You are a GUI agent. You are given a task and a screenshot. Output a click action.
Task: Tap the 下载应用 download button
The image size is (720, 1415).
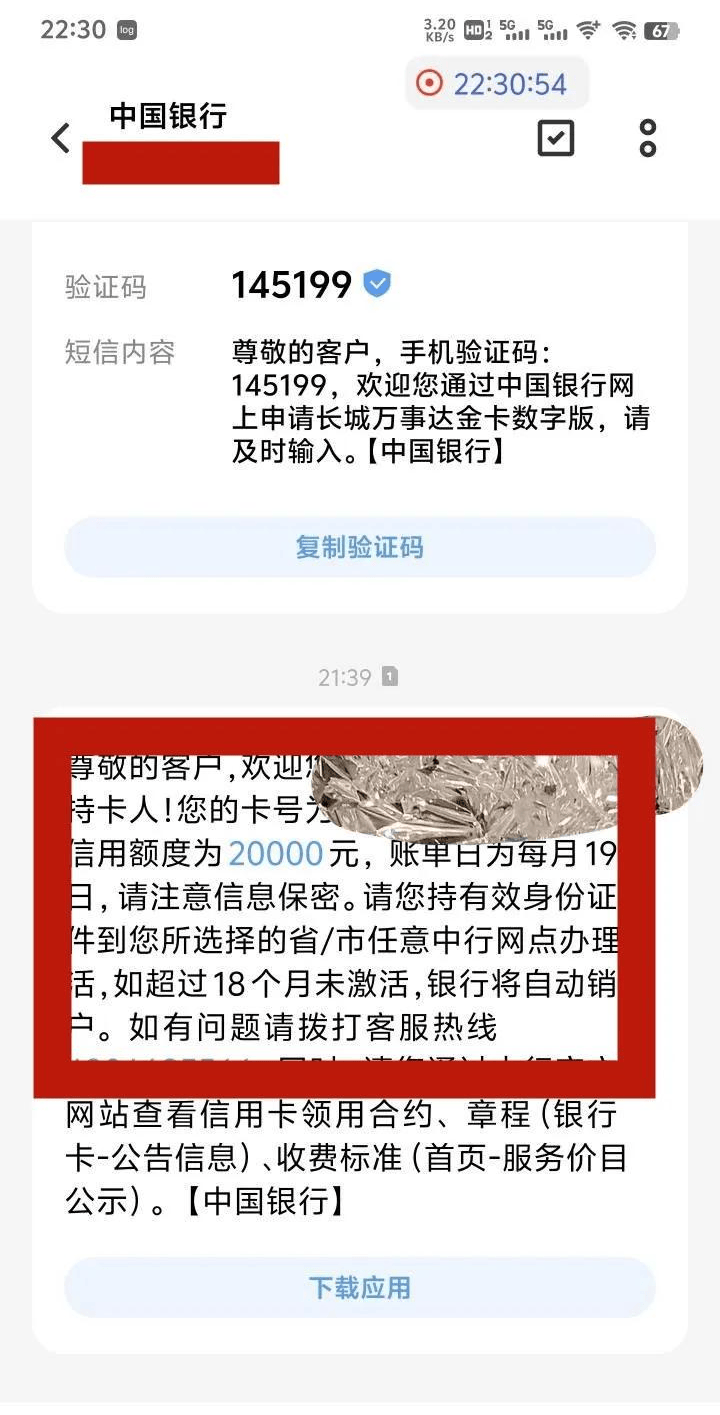point(360,1288)
